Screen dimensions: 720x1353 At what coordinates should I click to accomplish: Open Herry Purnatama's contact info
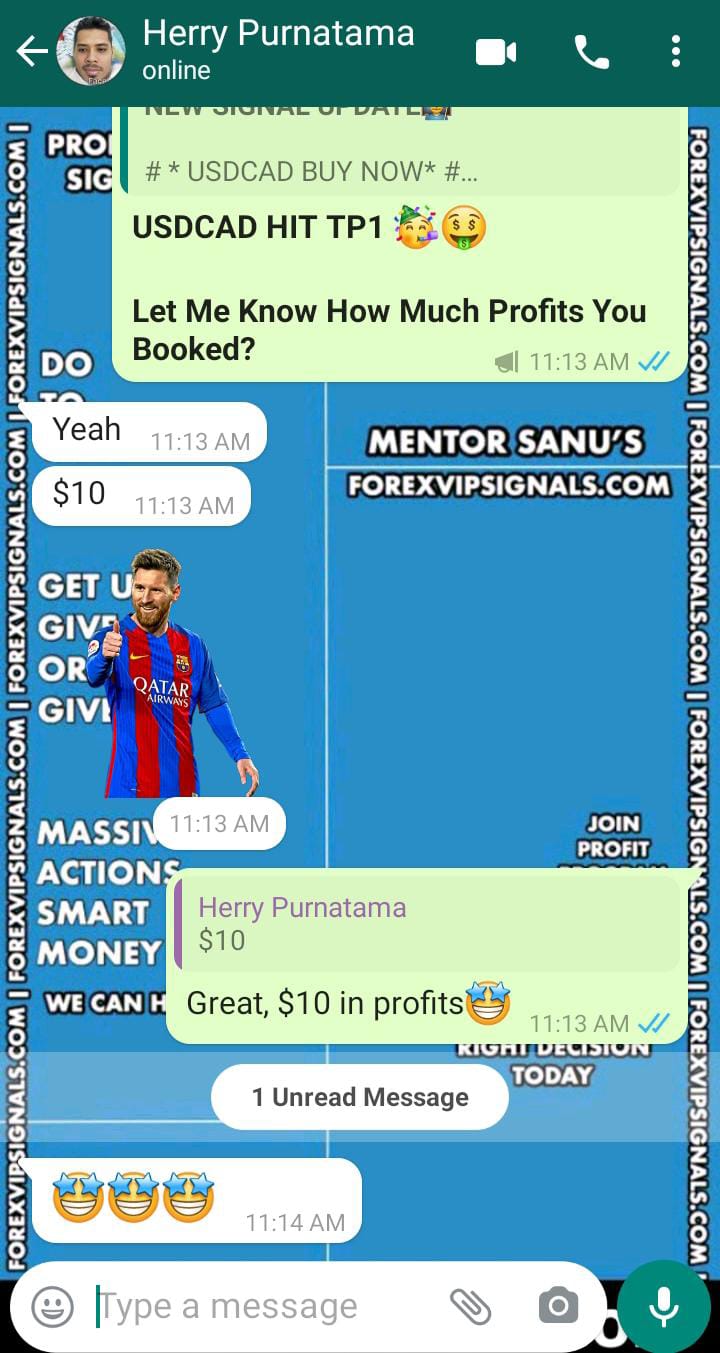click(278, 50)
